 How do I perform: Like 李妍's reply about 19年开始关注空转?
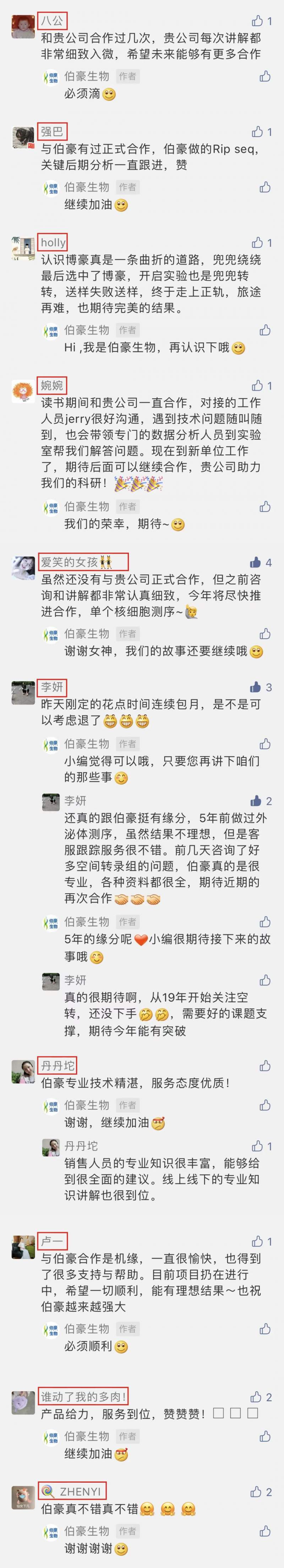pyautogui.click(x=265, y=980)
